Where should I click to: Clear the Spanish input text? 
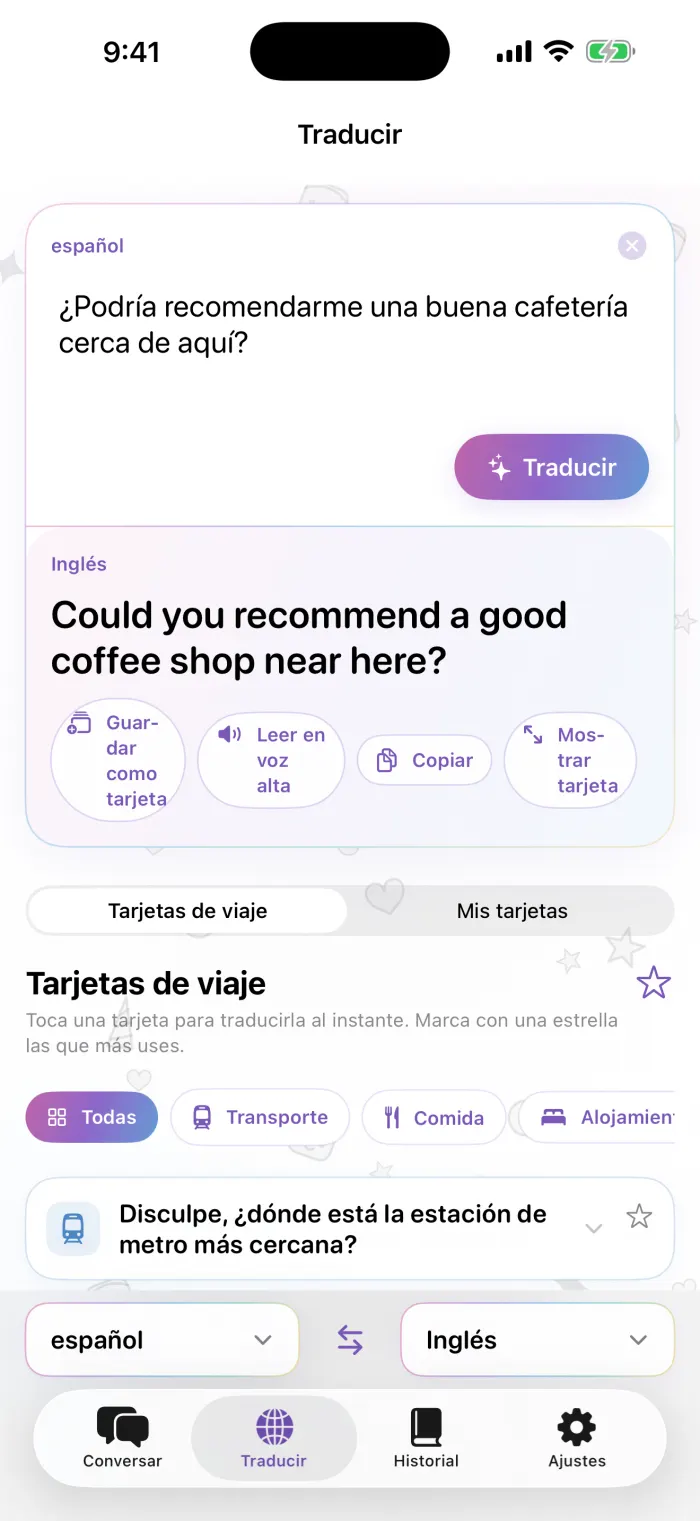(x=631, y=246)
